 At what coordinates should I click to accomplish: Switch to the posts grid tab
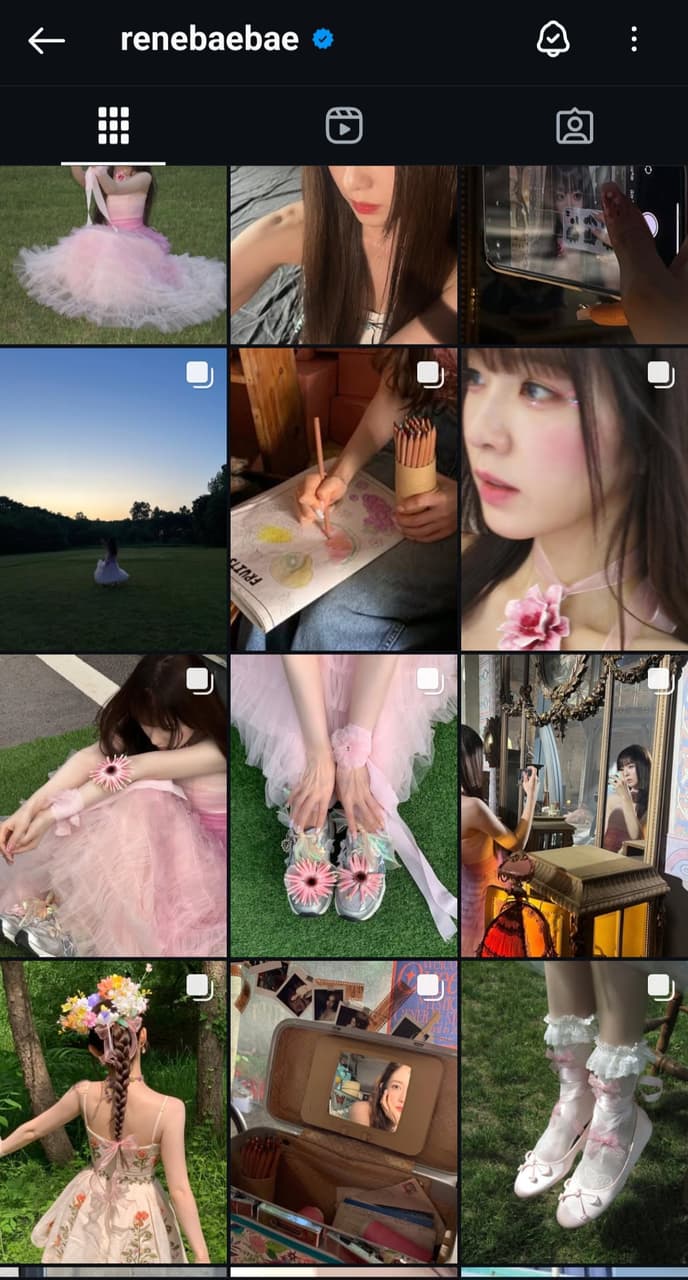(113, 126)
